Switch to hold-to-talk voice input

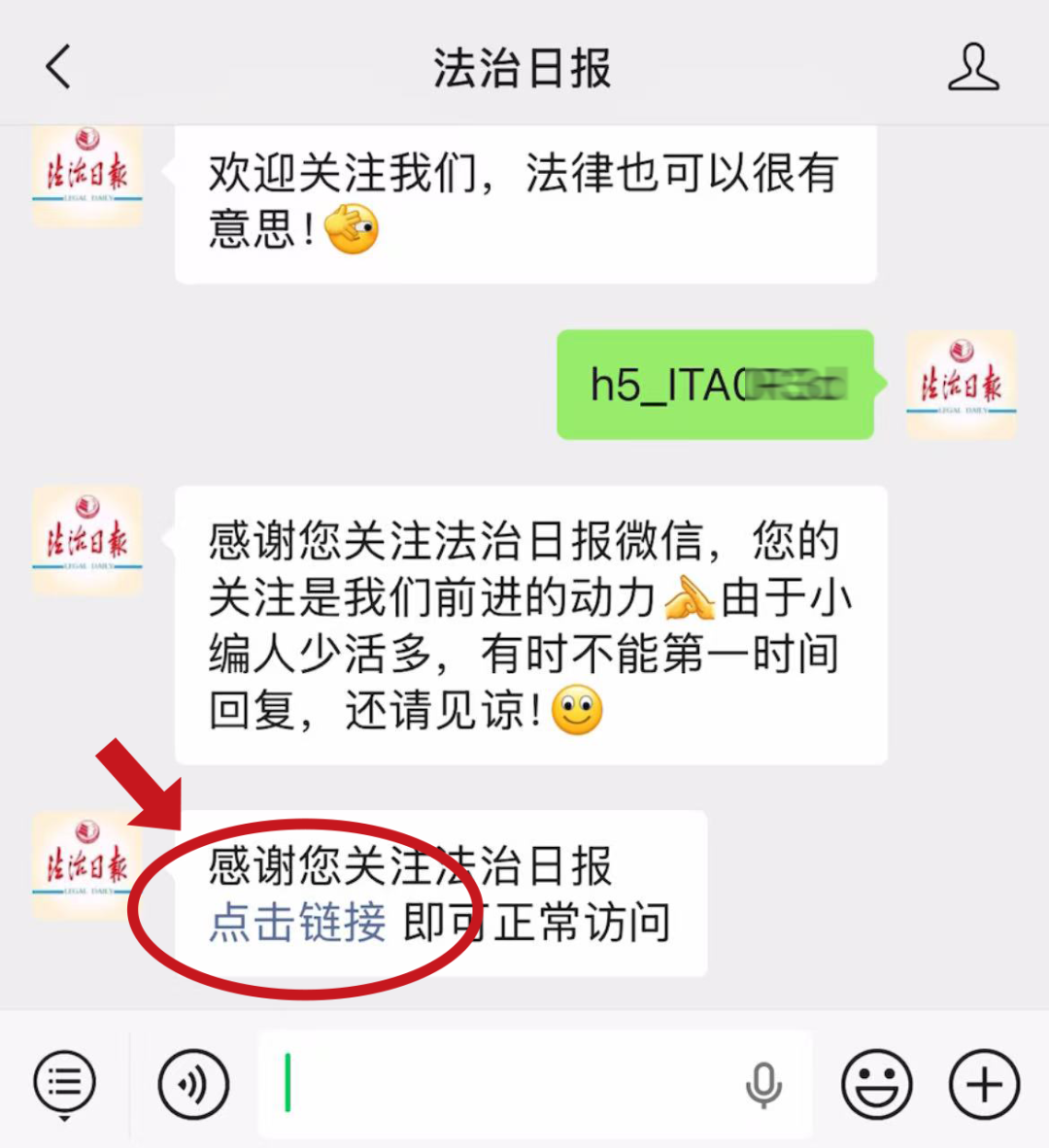coord(193,1084)
